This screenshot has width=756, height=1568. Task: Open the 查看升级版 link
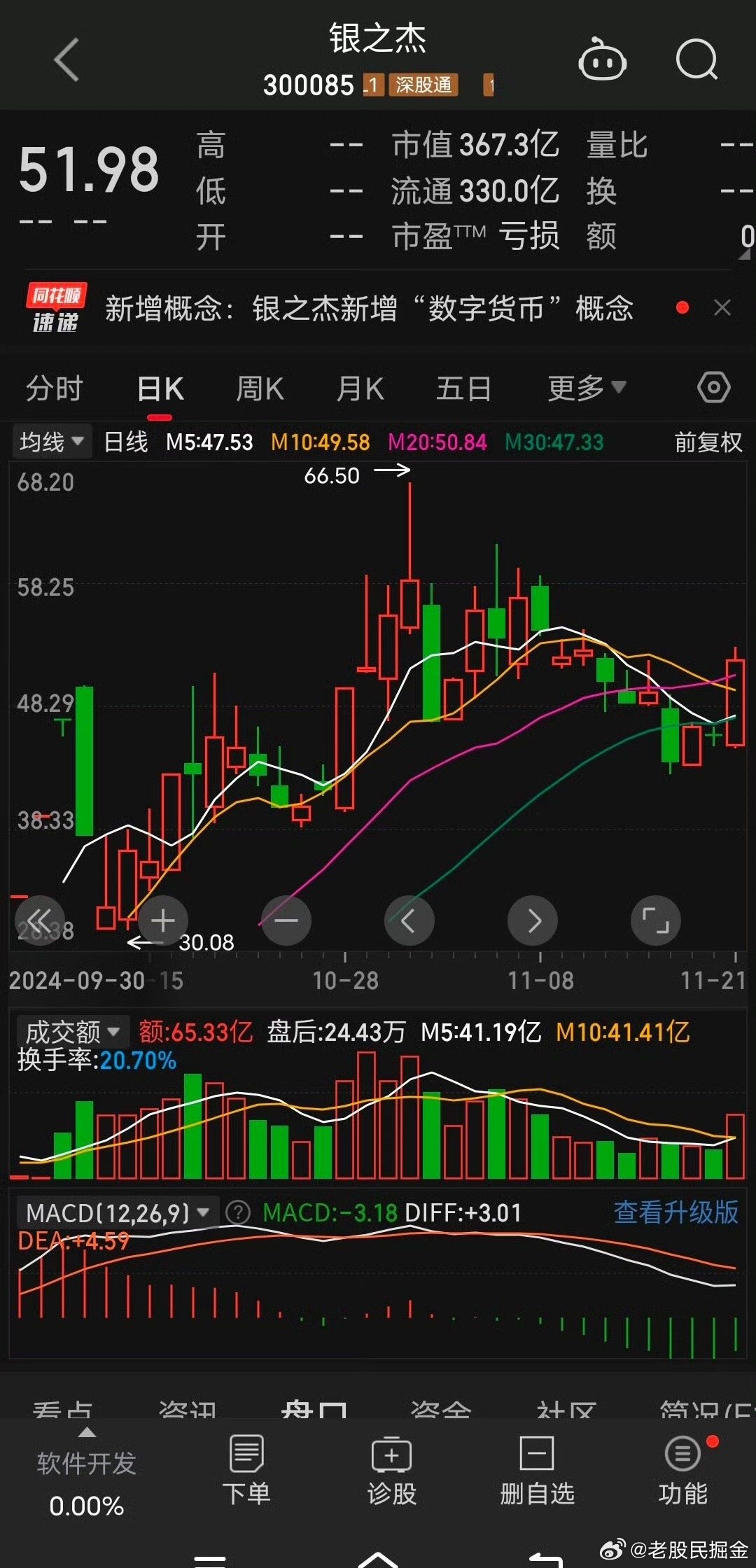click(676, 1212)
